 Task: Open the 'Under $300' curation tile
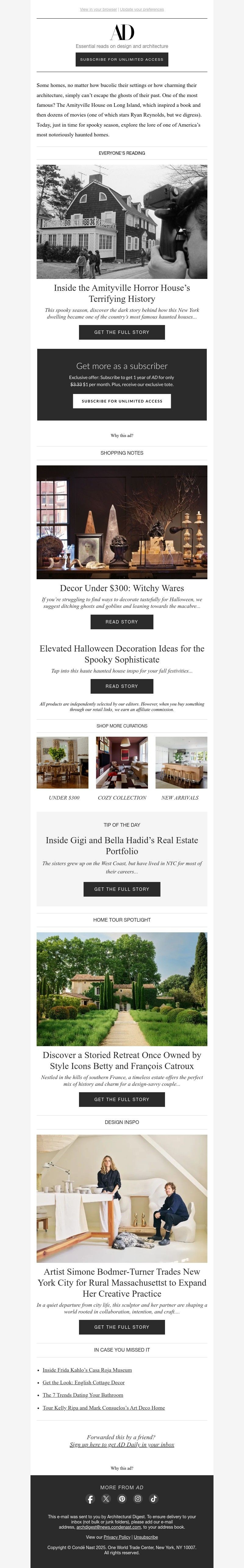[x=63, y=763]
